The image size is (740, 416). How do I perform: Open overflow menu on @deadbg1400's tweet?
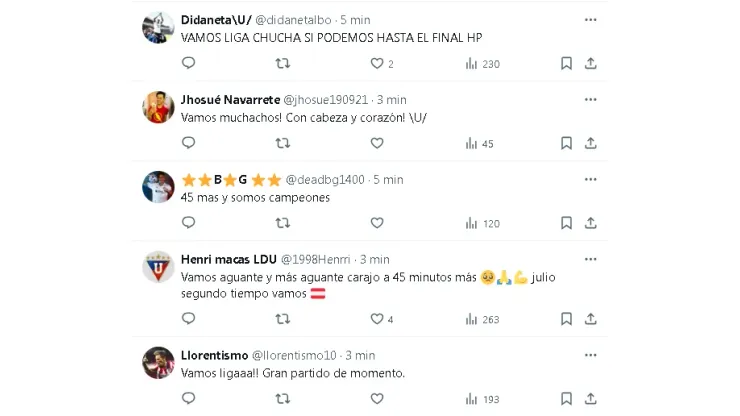click(590, 179)
